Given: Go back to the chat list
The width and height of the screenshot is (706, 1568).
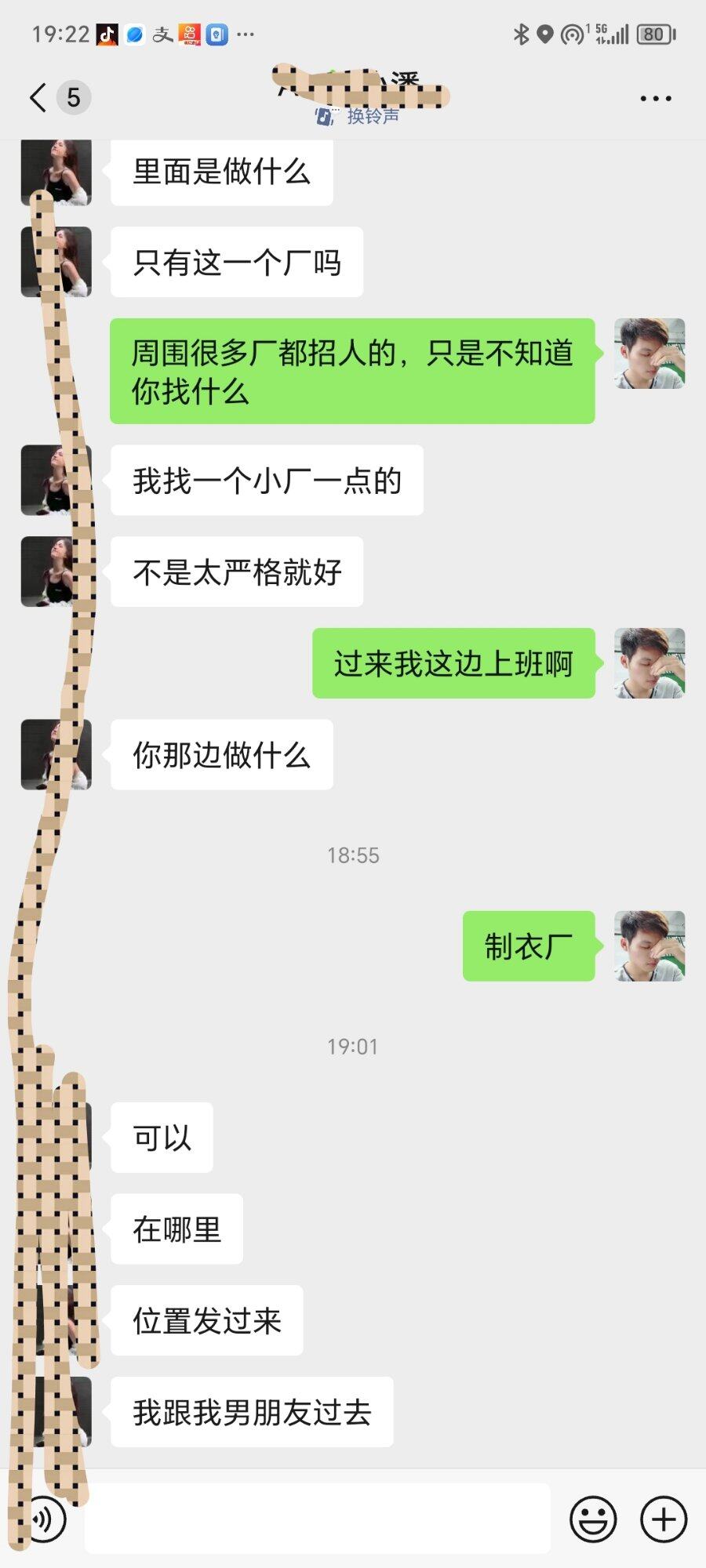Looking at the screenshot, I should (38, 98).
